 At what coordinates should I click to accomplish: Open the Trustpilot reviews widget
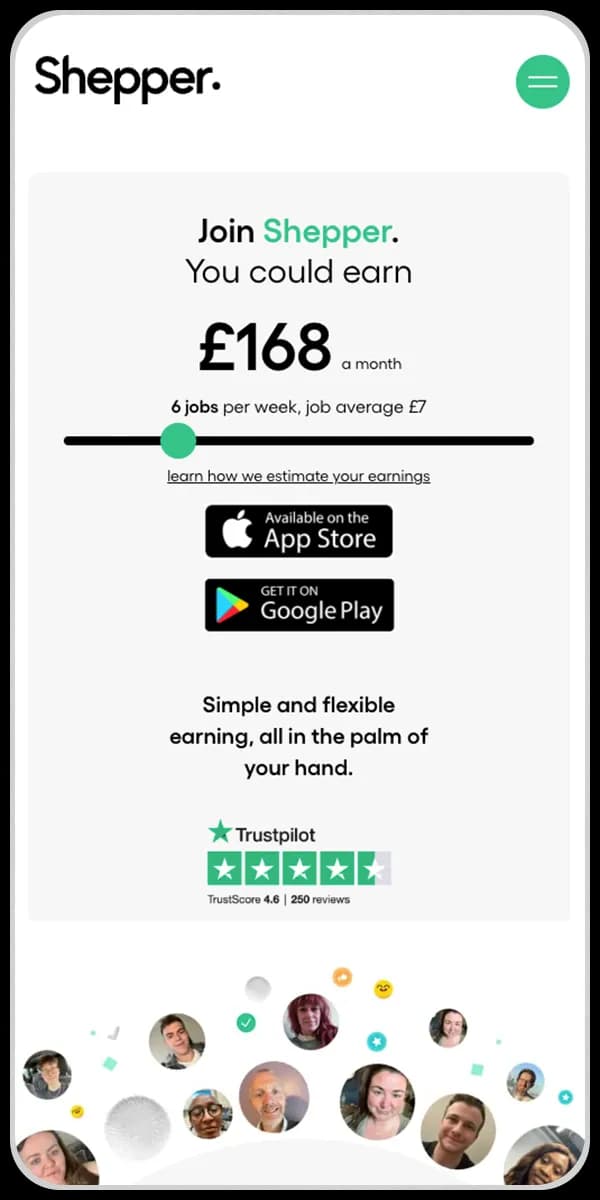pyautogui.click(x=298, y=864)
